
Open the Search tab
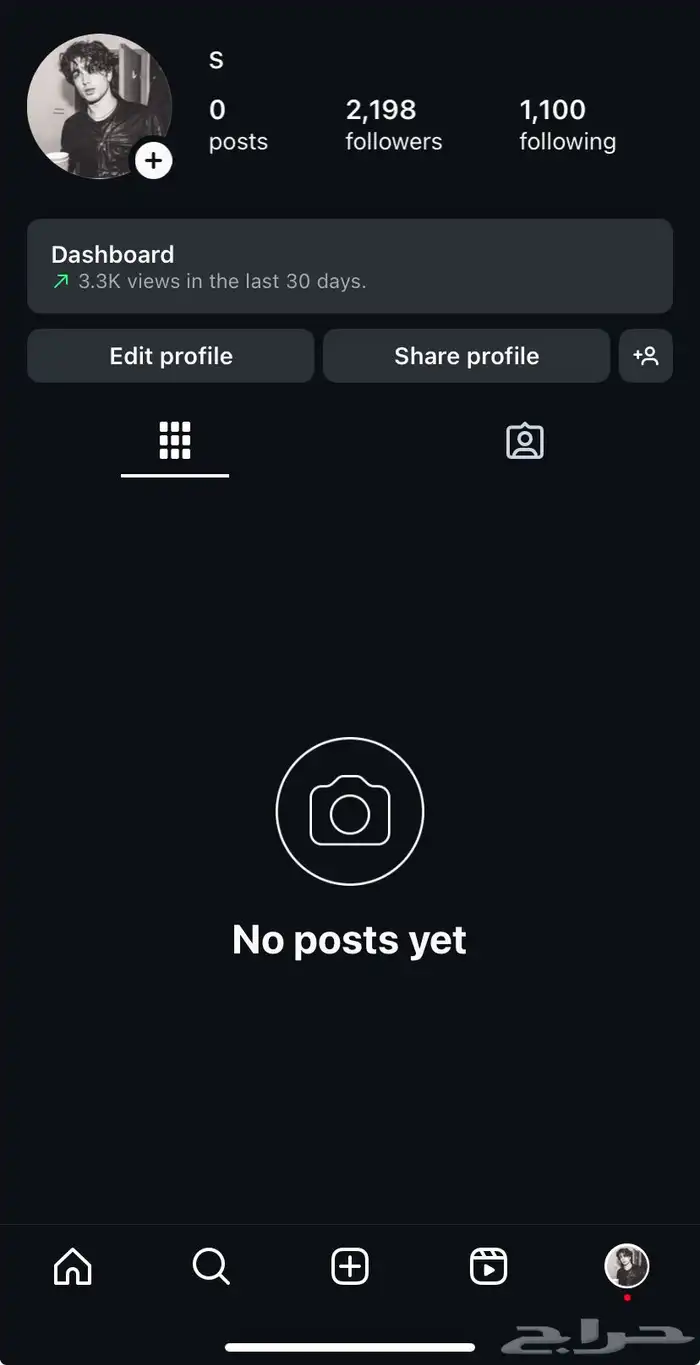coord(211,1267)
